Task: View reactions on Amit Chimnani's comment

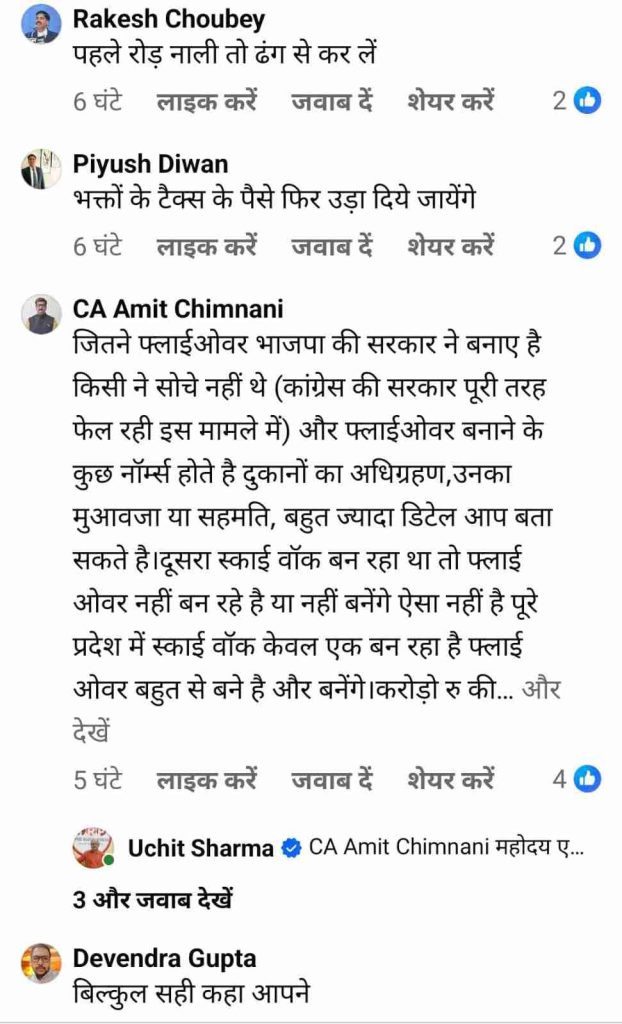Action: coord(577,779)
